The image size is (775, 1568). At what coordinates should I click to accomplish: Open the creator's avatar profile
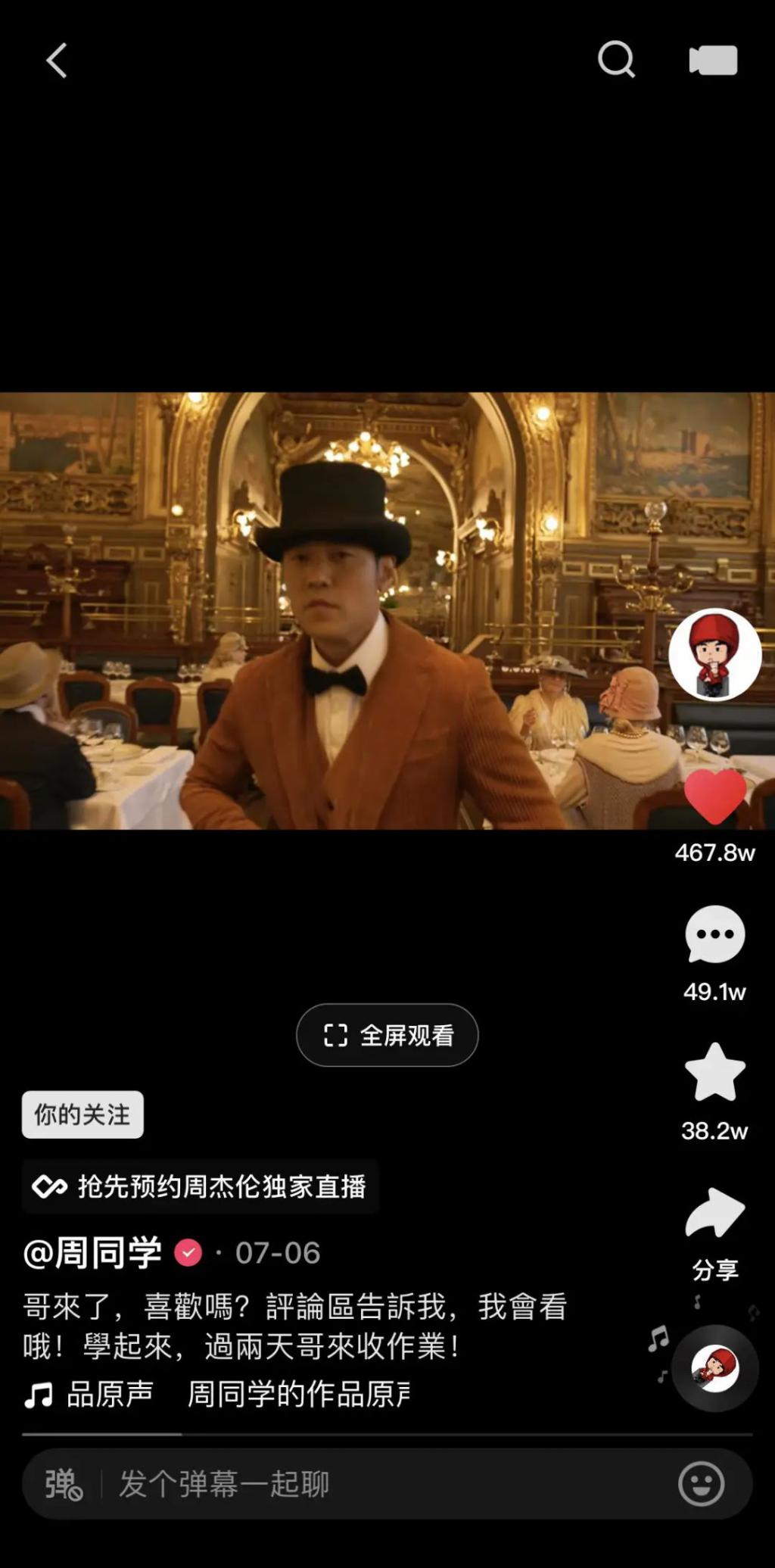point(714,654)
